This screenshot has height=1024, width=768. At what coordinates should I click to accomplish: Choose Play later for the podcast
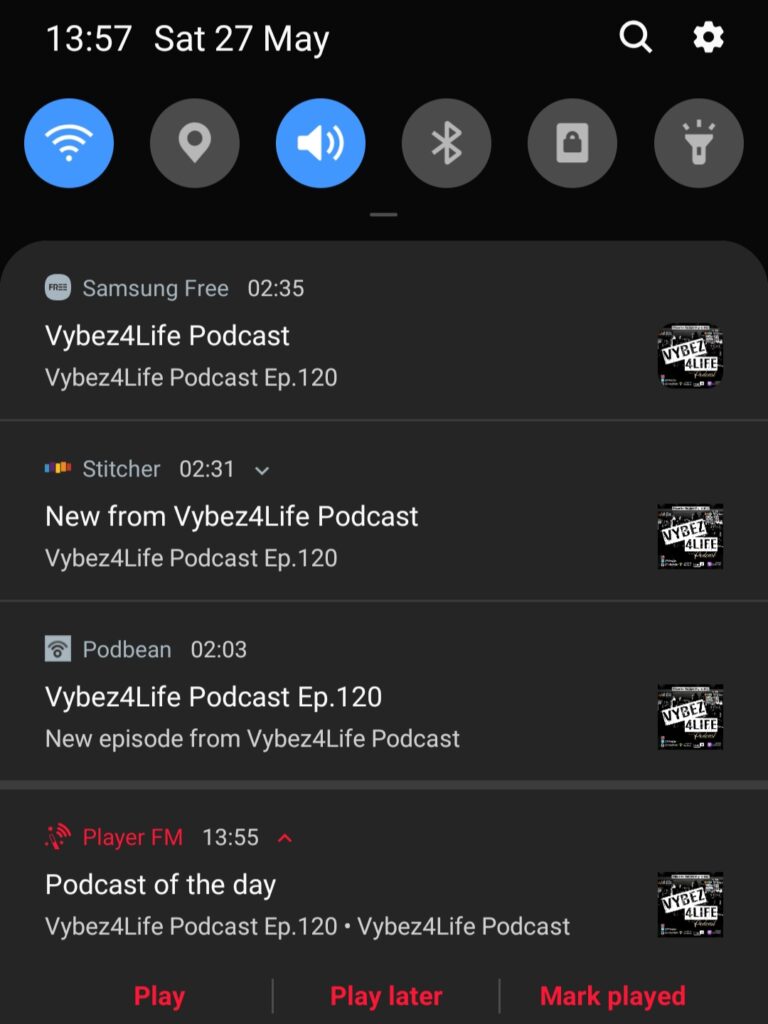(386, 996)
